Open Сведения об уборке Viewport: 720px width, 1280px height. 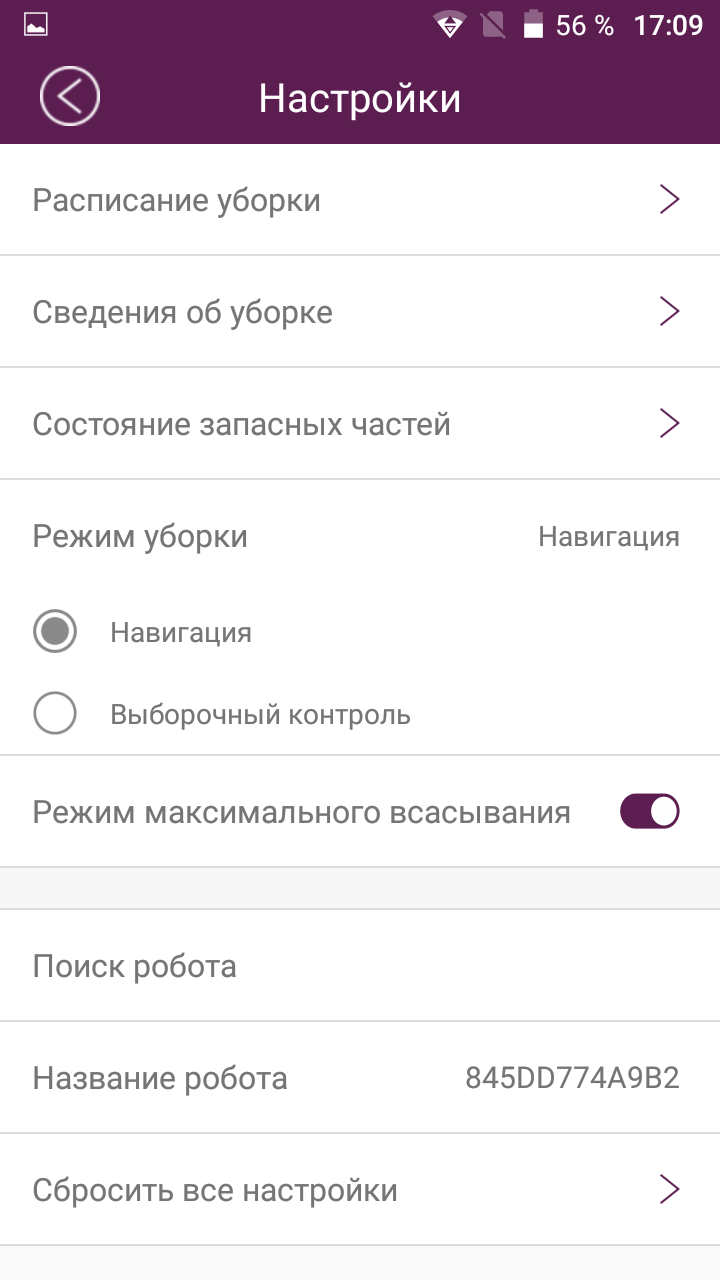[x=360, y=312]
